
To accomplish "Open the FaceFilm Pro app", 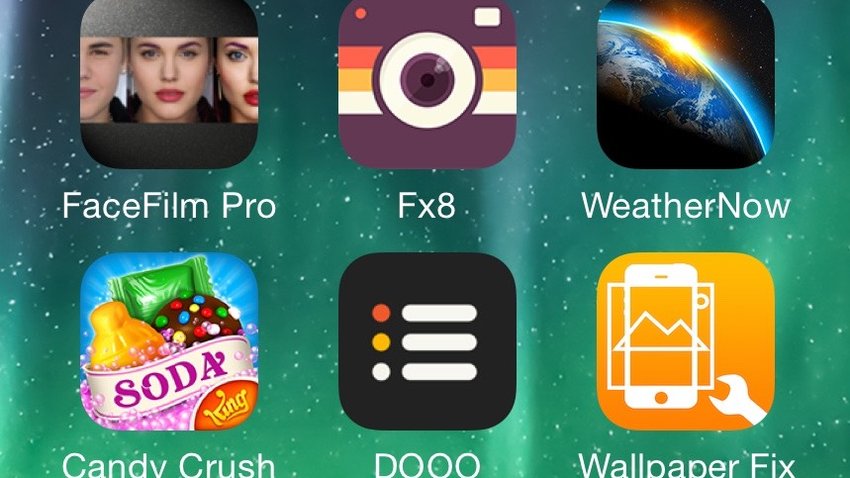I will pos(168,85).
